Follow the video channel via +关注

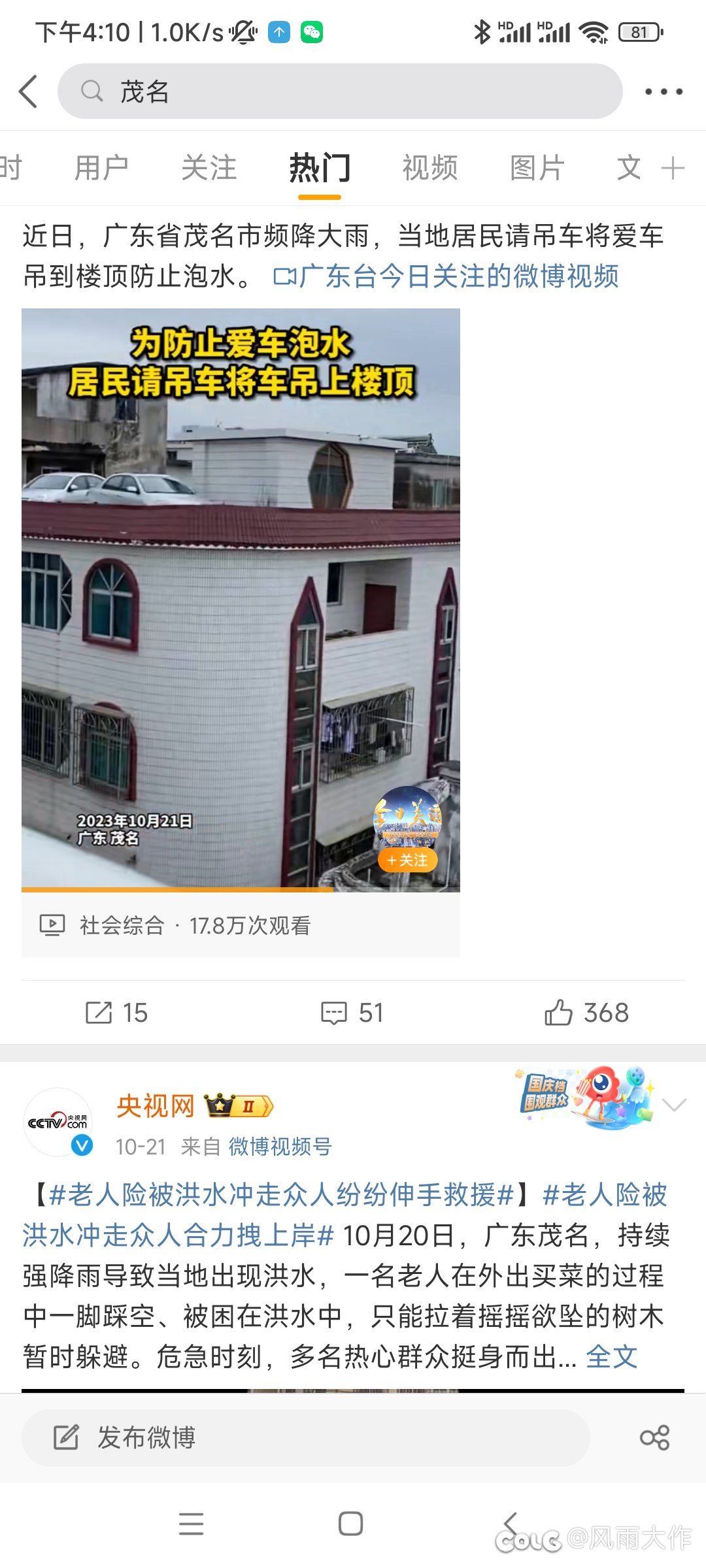pyautogui.click(x=407, y=860)
